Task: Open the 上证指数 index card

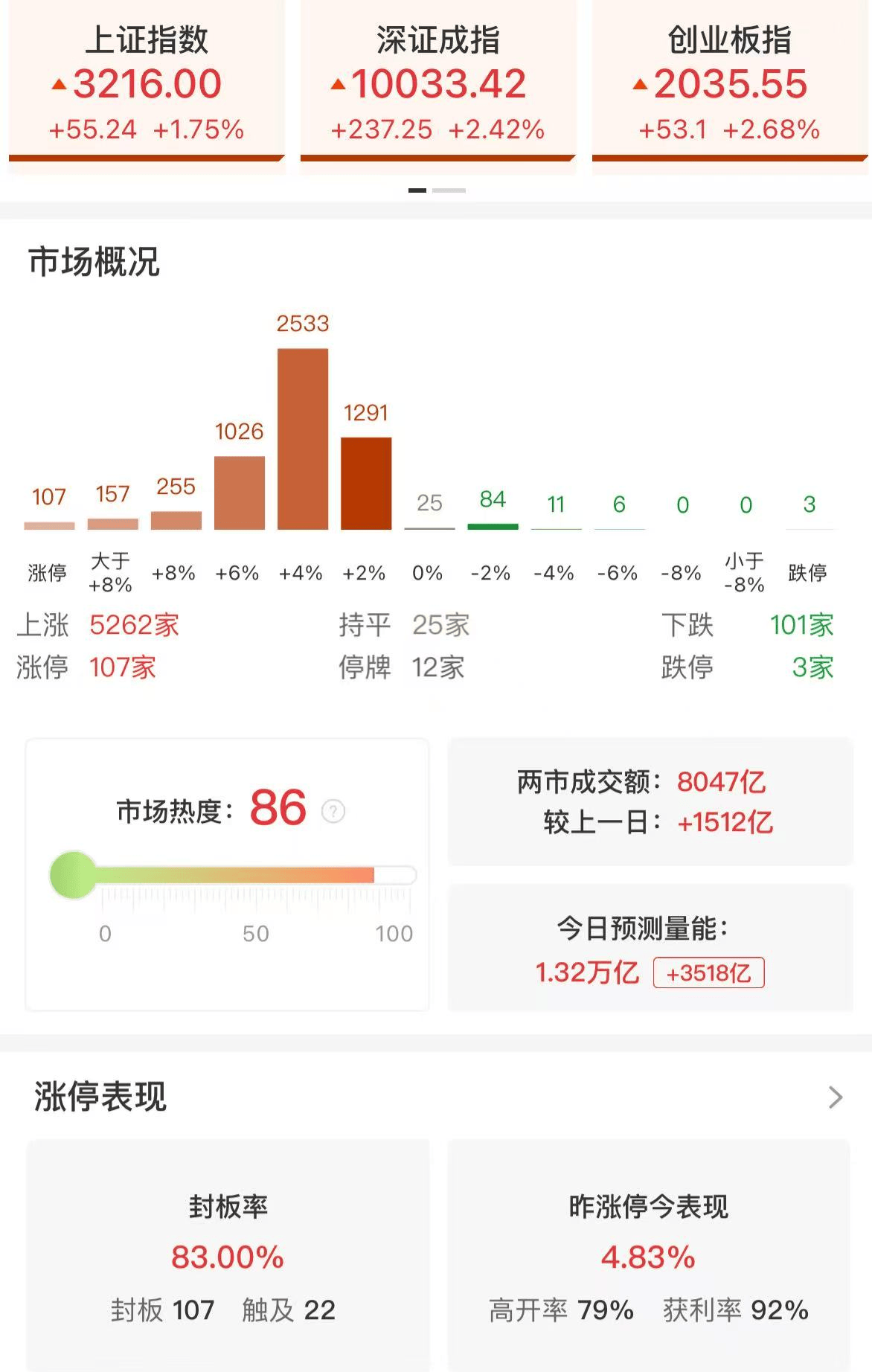Action: click(x=145, y=82)
